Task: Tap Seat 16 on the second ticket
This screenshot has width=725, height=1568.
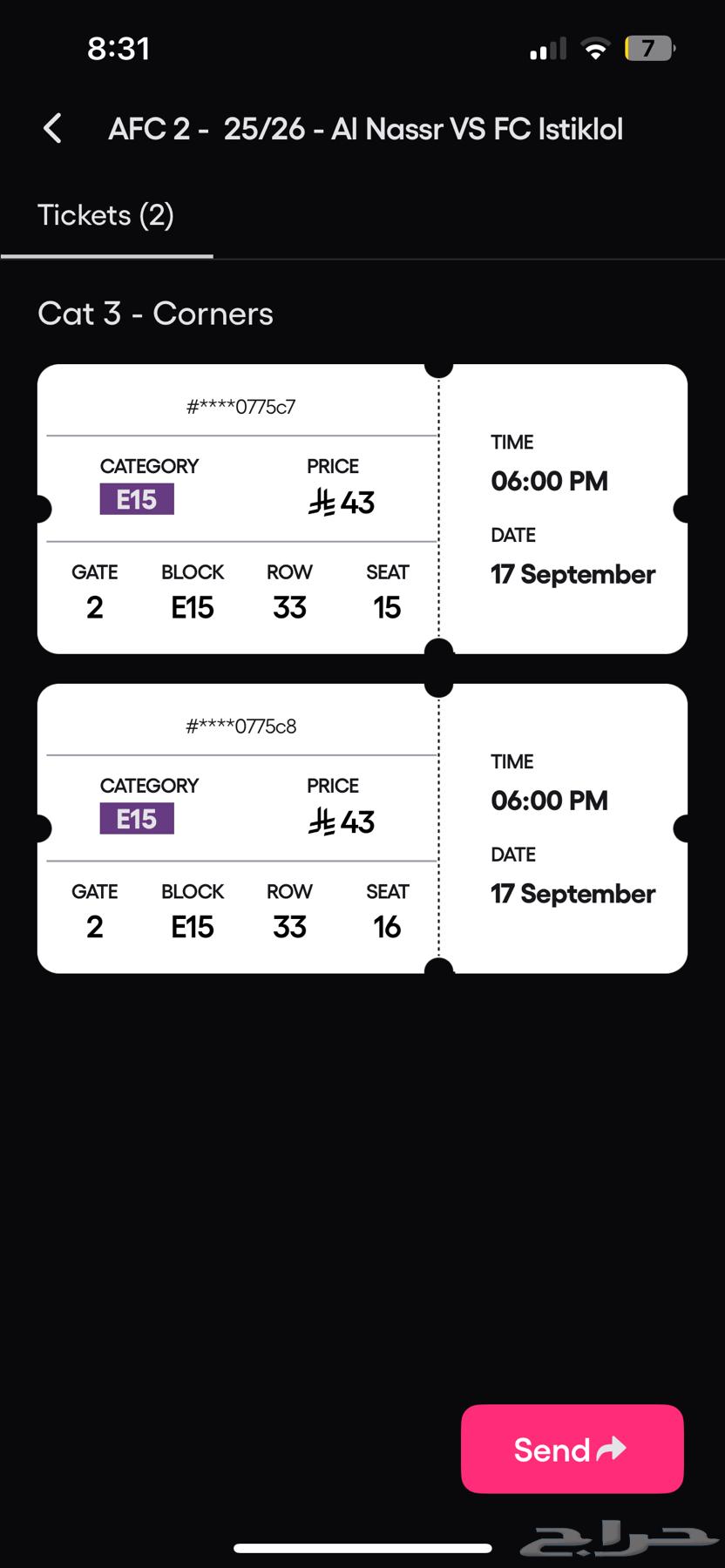Action: [386, 927]
